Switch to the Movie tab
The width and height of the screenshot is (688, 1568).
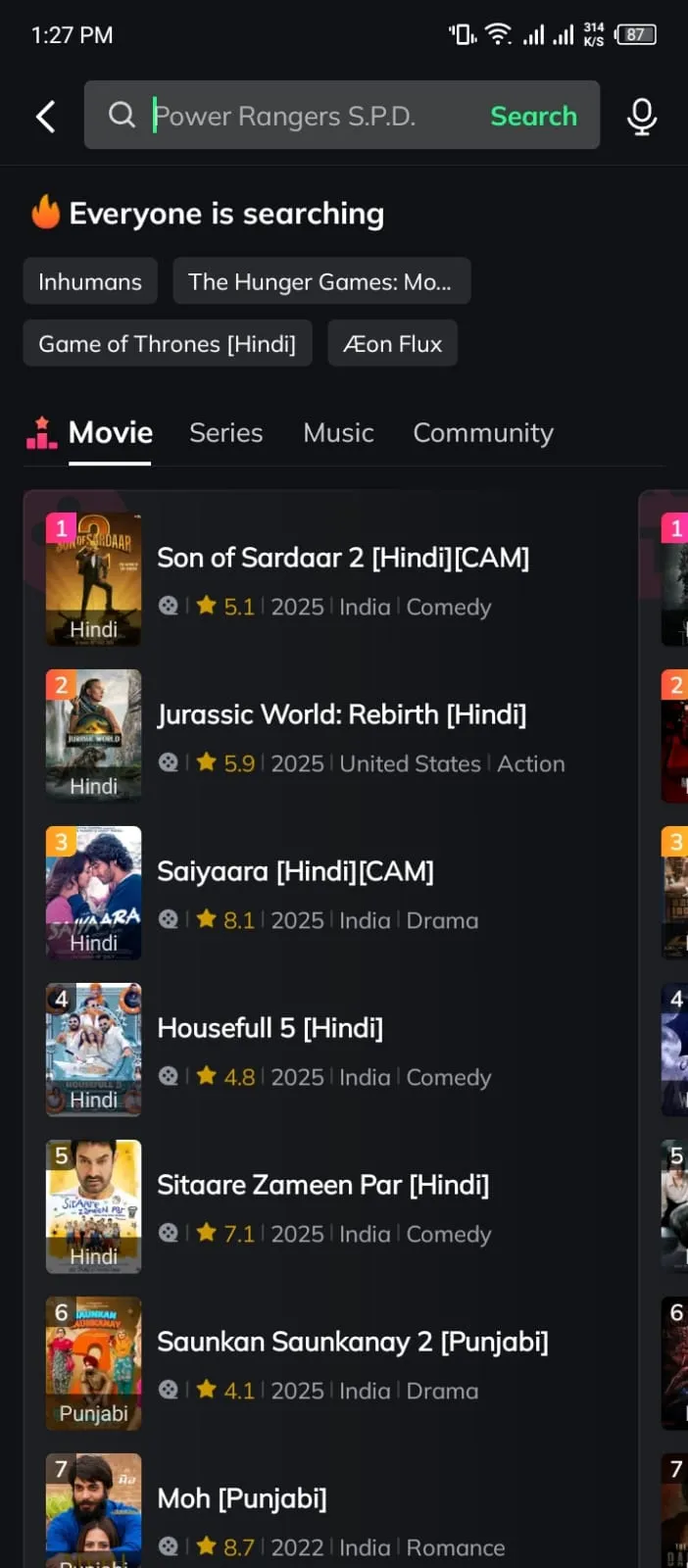coord(110,433)
